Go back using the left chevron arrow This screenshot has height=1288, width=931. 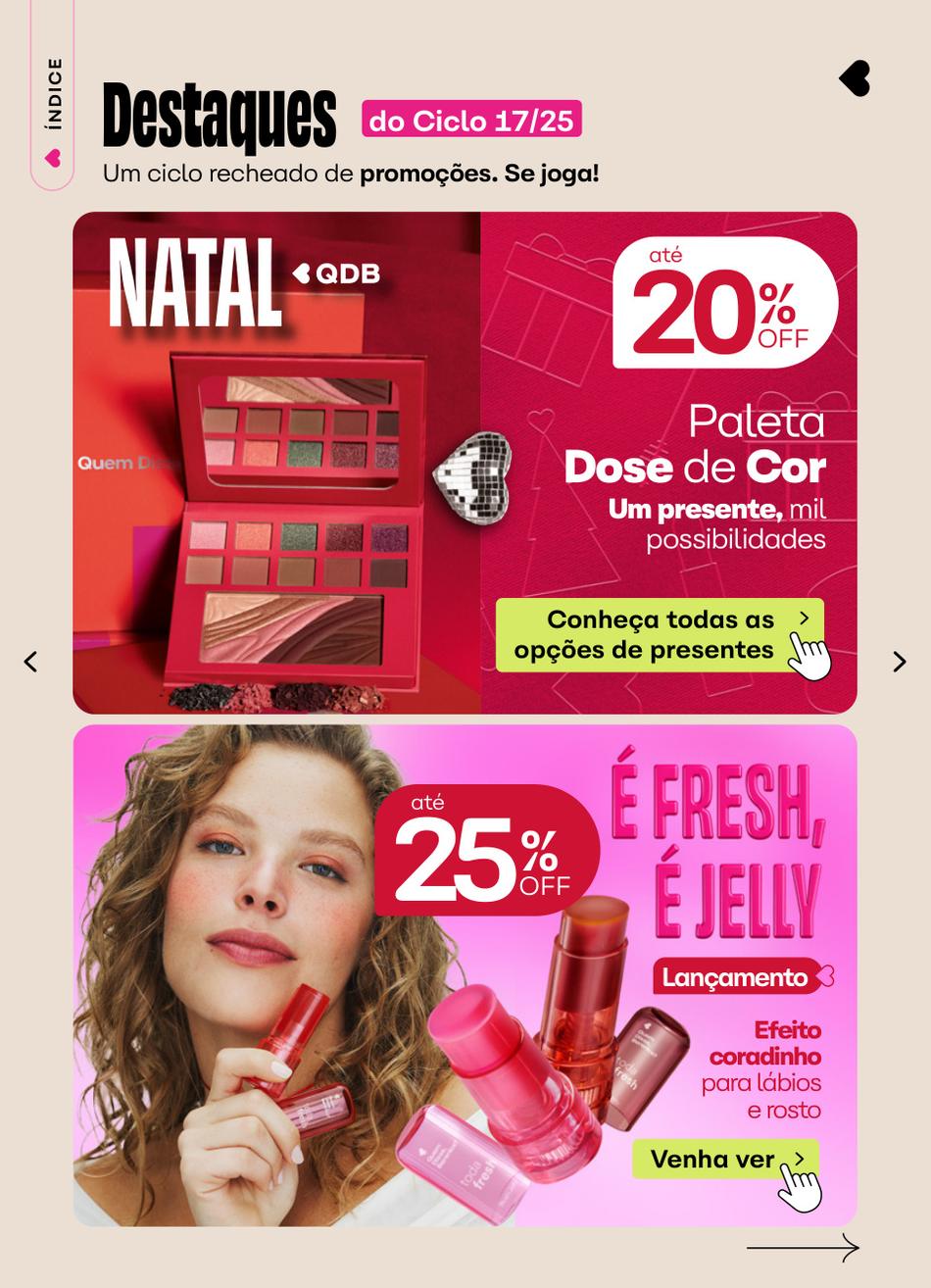30,662
